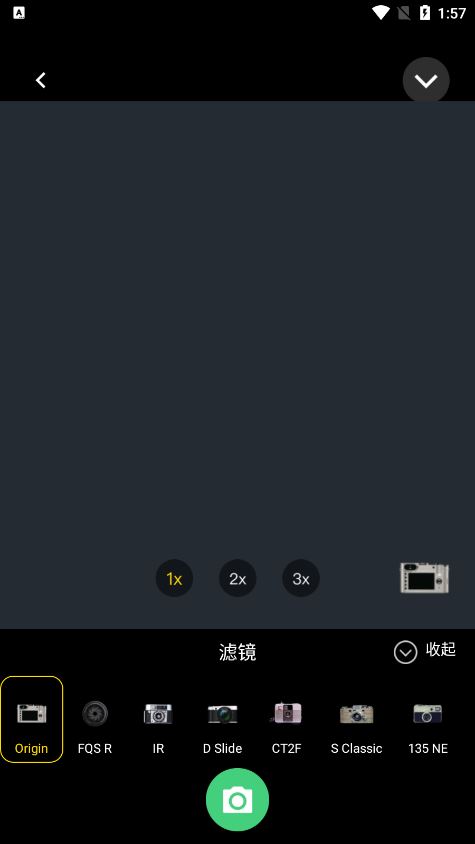The height and width of the screenshot is (844, 475).
Task: Set zoom to 1x
Action: [x=174, y=578]
